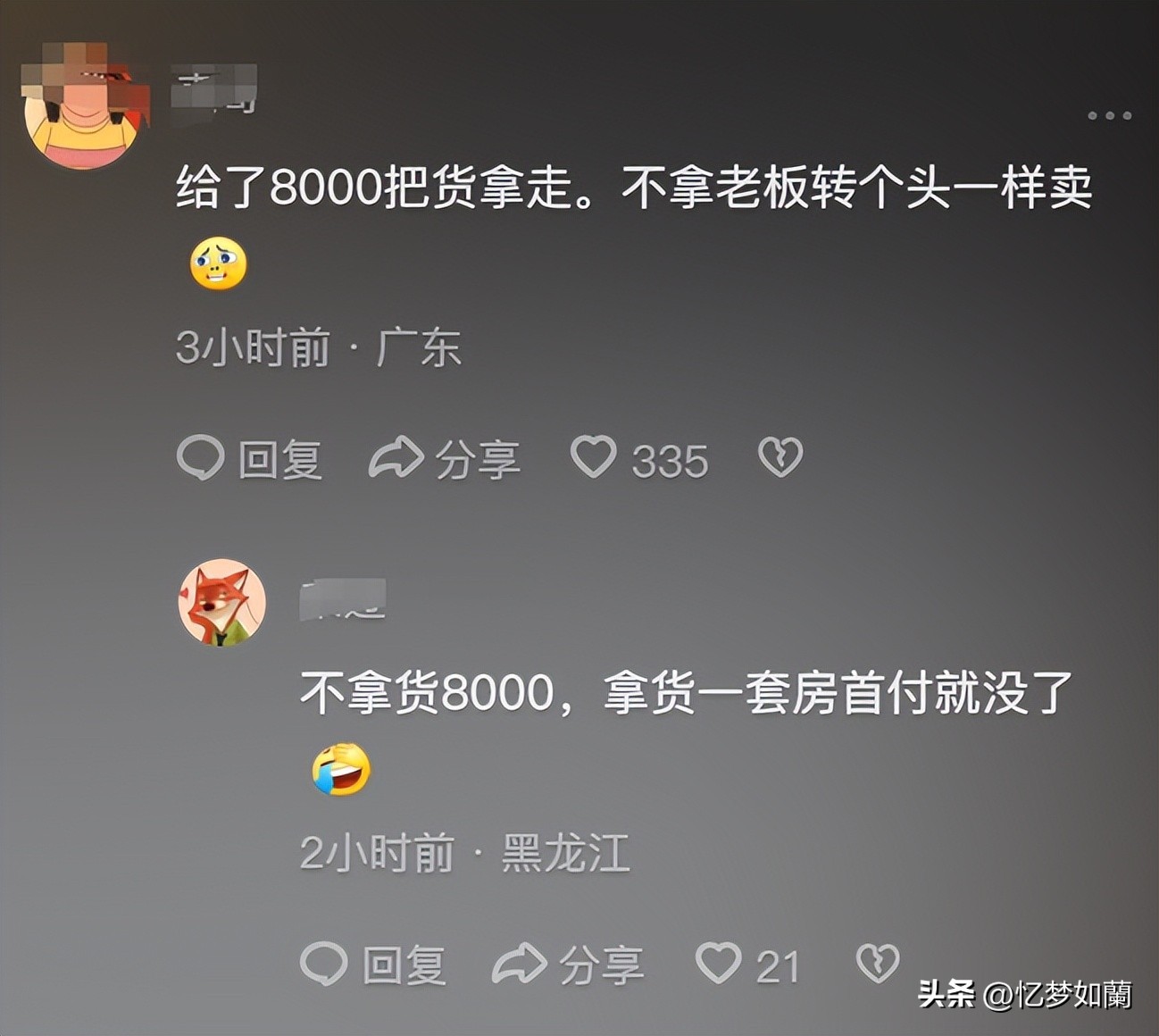Share the reply from Heilongjiang
The height and width of the screenshot is (1036, 1159).
click(x=568, y=965)
